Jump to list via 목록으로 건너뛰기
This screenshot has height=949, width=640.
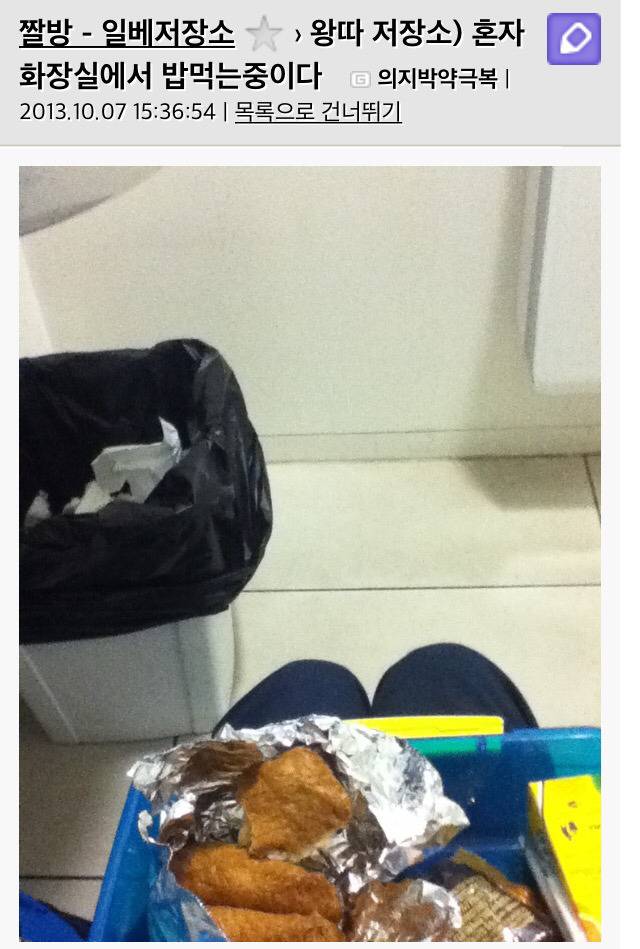318,111
